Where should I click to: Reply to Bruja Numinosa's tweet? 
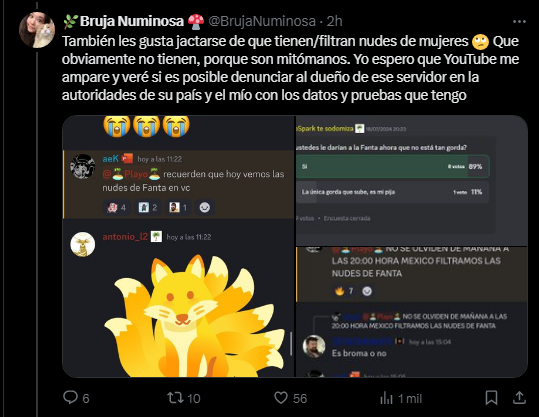[x=76, y=398]
